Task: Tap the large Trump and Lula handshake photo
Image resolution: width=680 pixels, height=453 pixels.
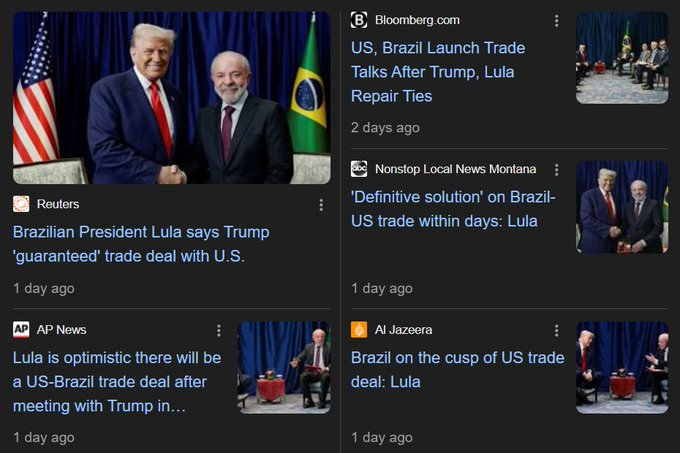Action: point(172,98)
